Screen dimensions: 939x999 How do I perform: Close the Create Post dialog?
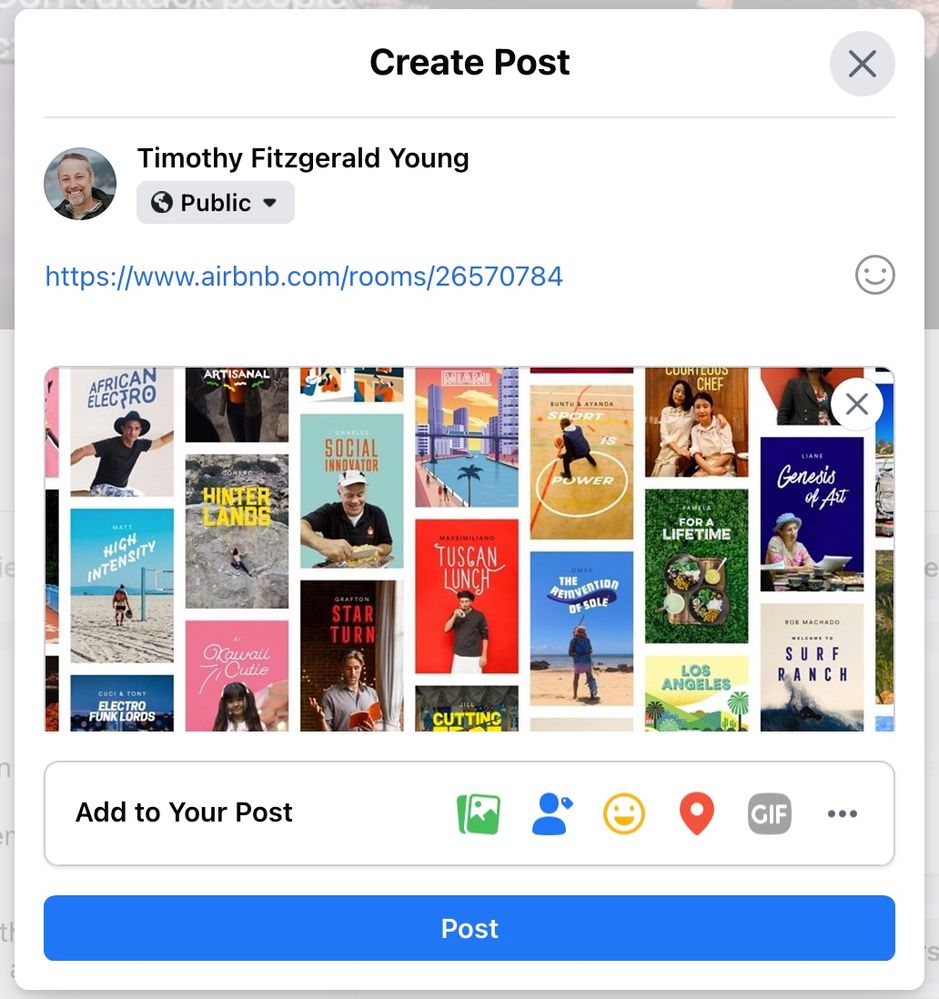862,64
